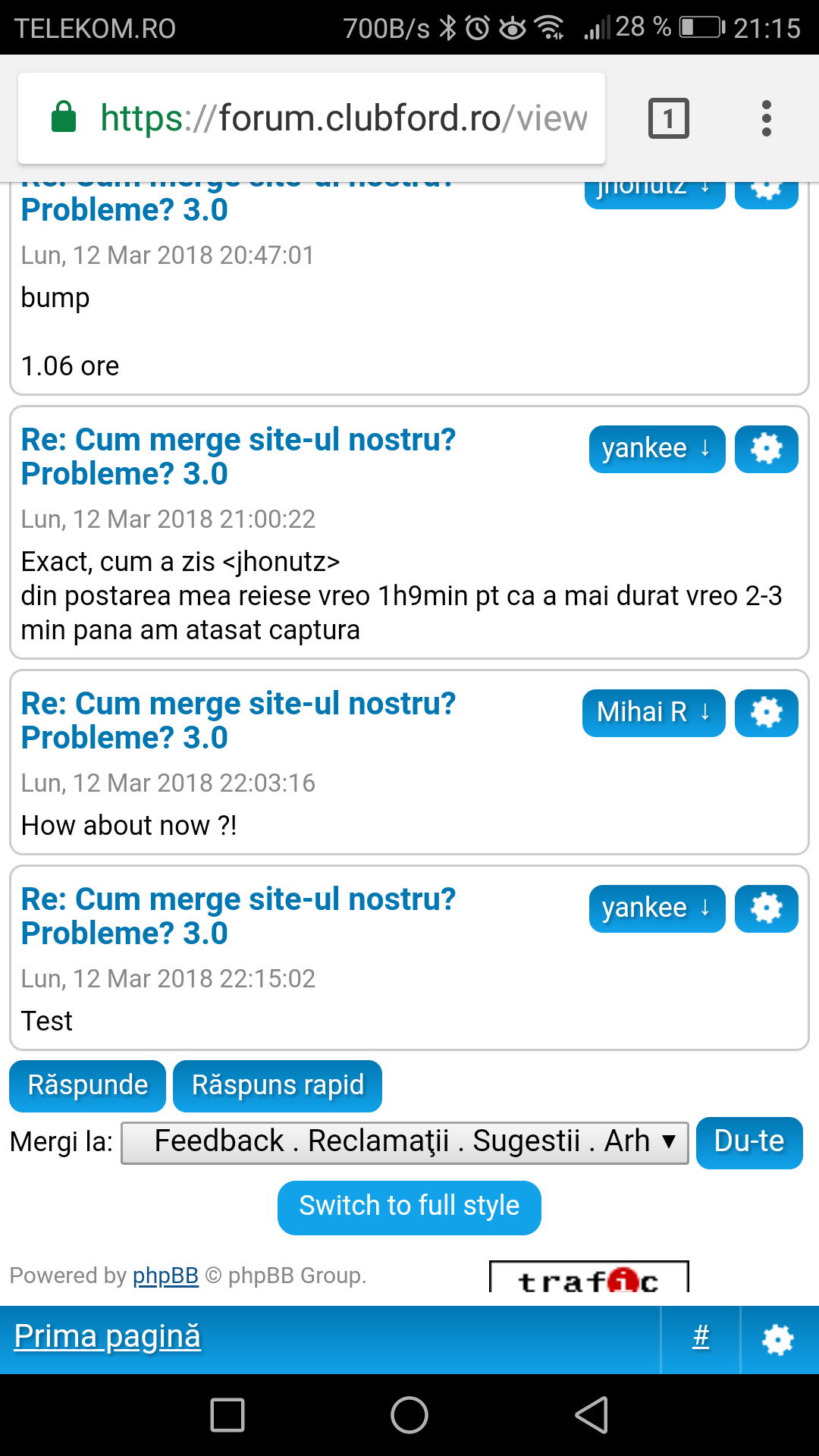The width and height of the screenshot is (819, 1456).
Task: Open Chrome's overflow menu
Action: click(767, 118)
